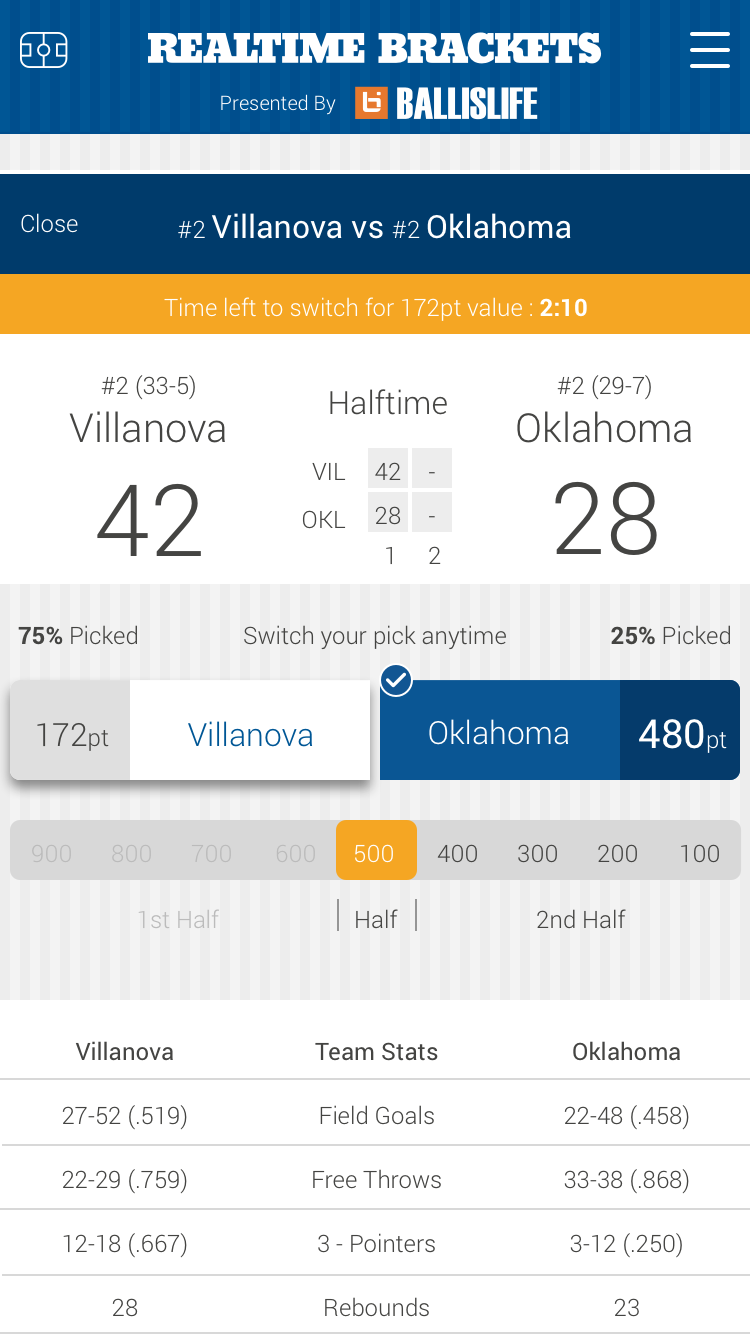Open the court bracket icon
Image resolution: width=750 pixels, height=1334 pixels.
tap(44, 49)
